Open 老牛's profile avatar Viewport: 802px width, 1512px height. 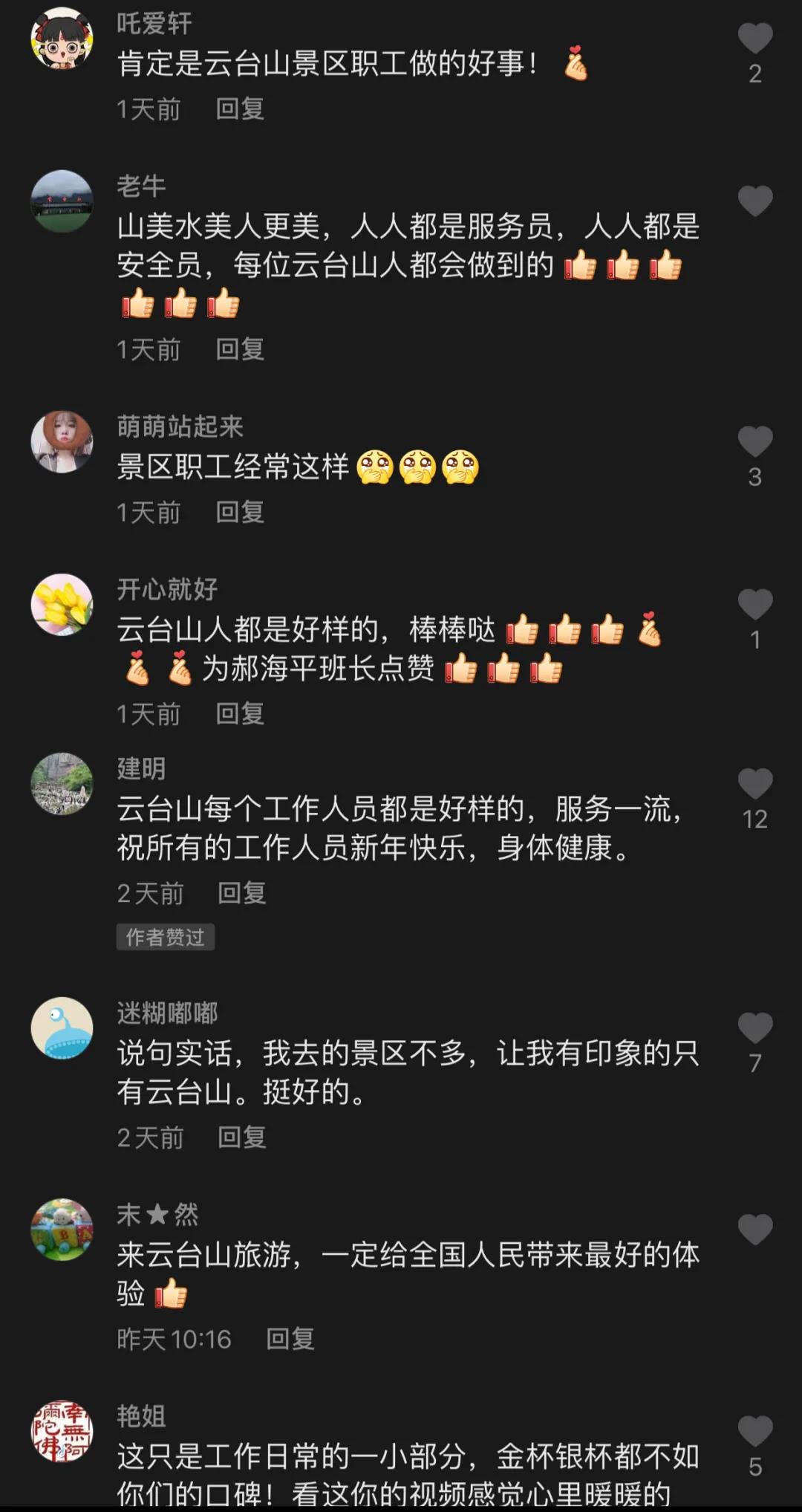tap(62, 201)
